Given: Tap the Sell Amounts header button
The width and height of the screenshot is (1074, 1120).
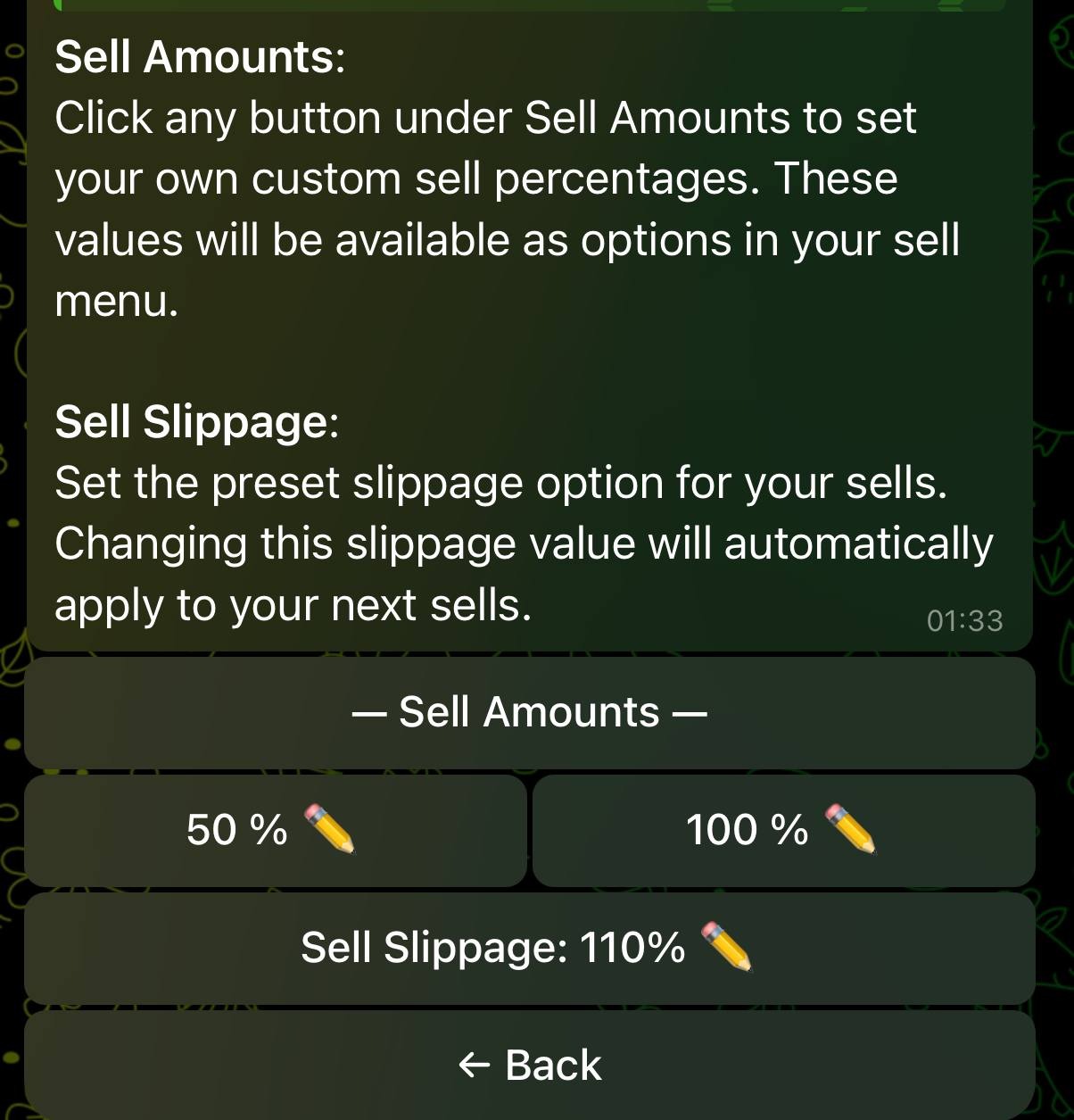Looking at the screenshot, I should tap(530, 713).
